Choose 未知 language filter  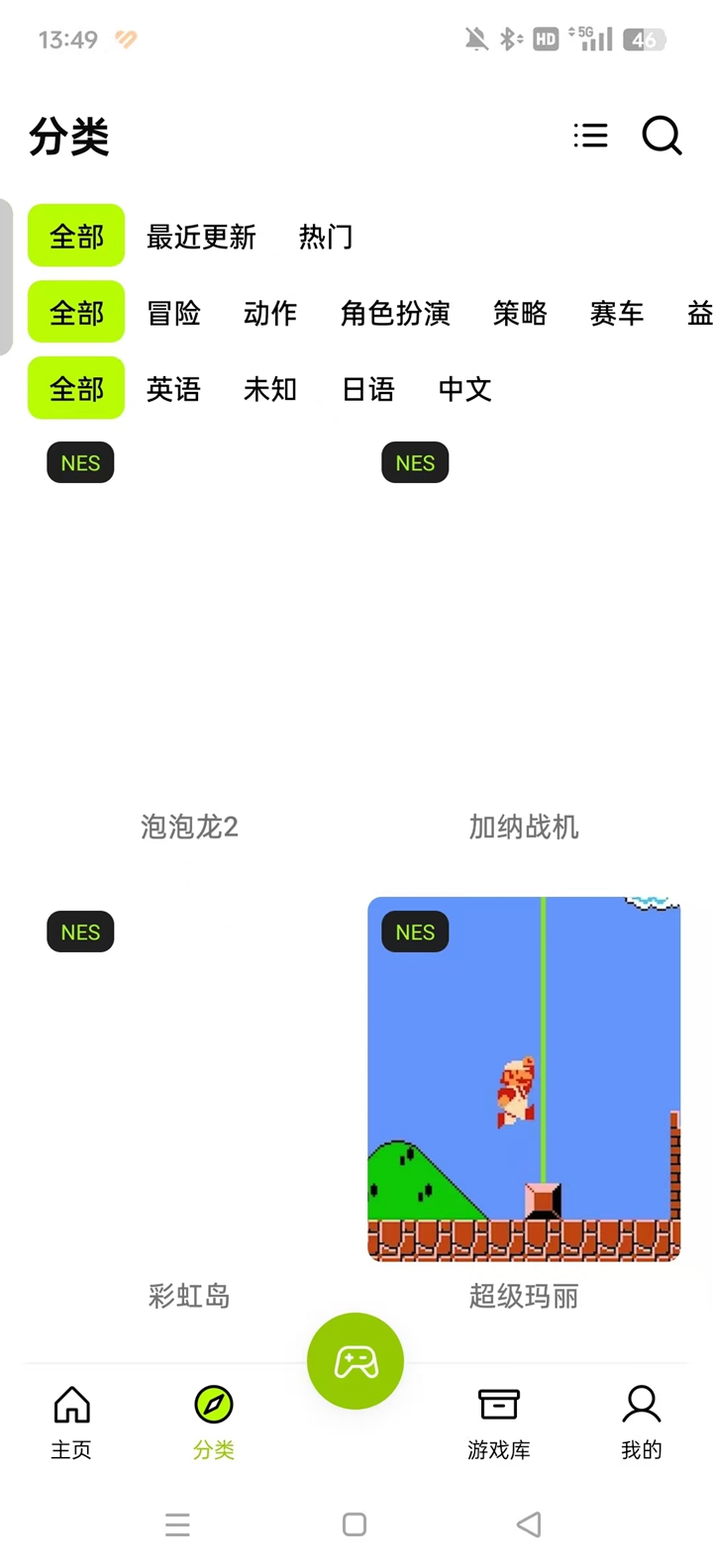[270, 389]
